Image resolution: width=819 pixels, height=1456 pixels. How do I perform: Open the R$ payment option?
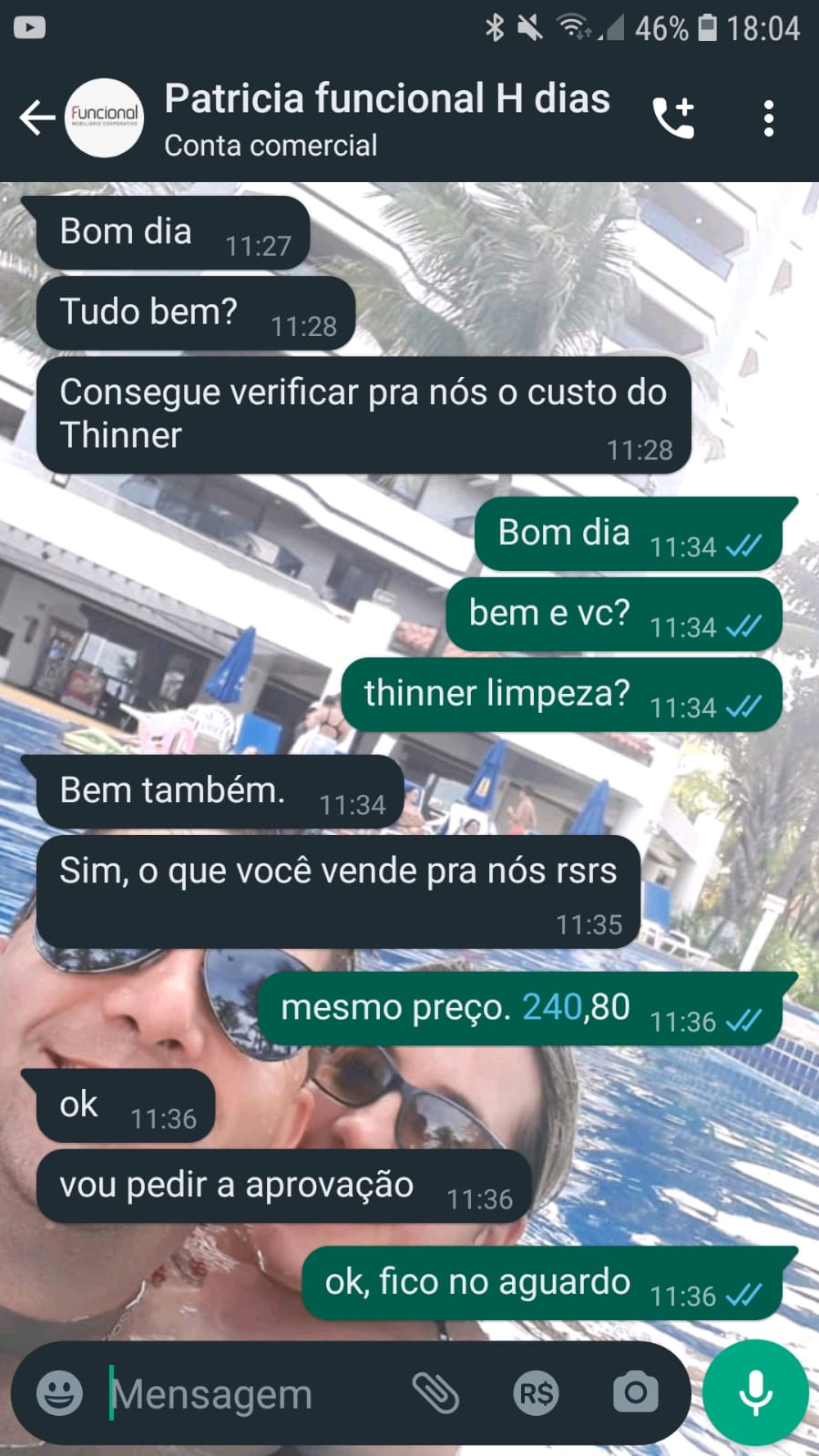536,1393
